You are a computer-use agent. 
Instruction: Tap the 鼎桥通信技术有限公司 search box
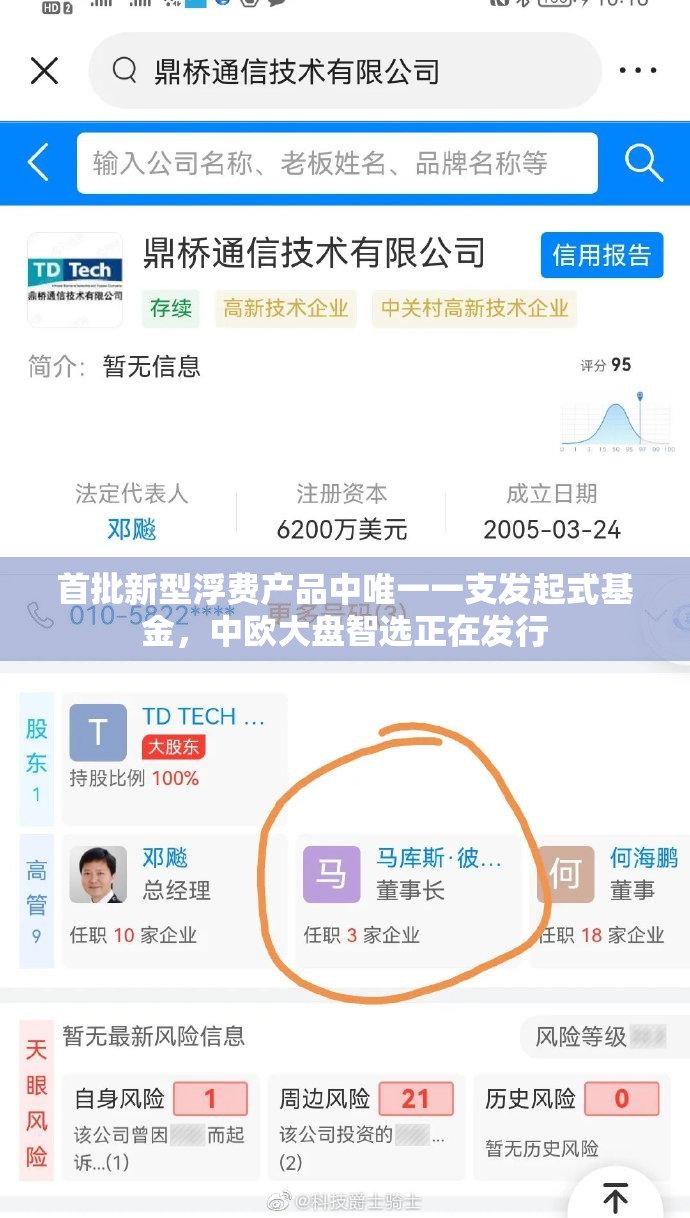coord(345,71)
